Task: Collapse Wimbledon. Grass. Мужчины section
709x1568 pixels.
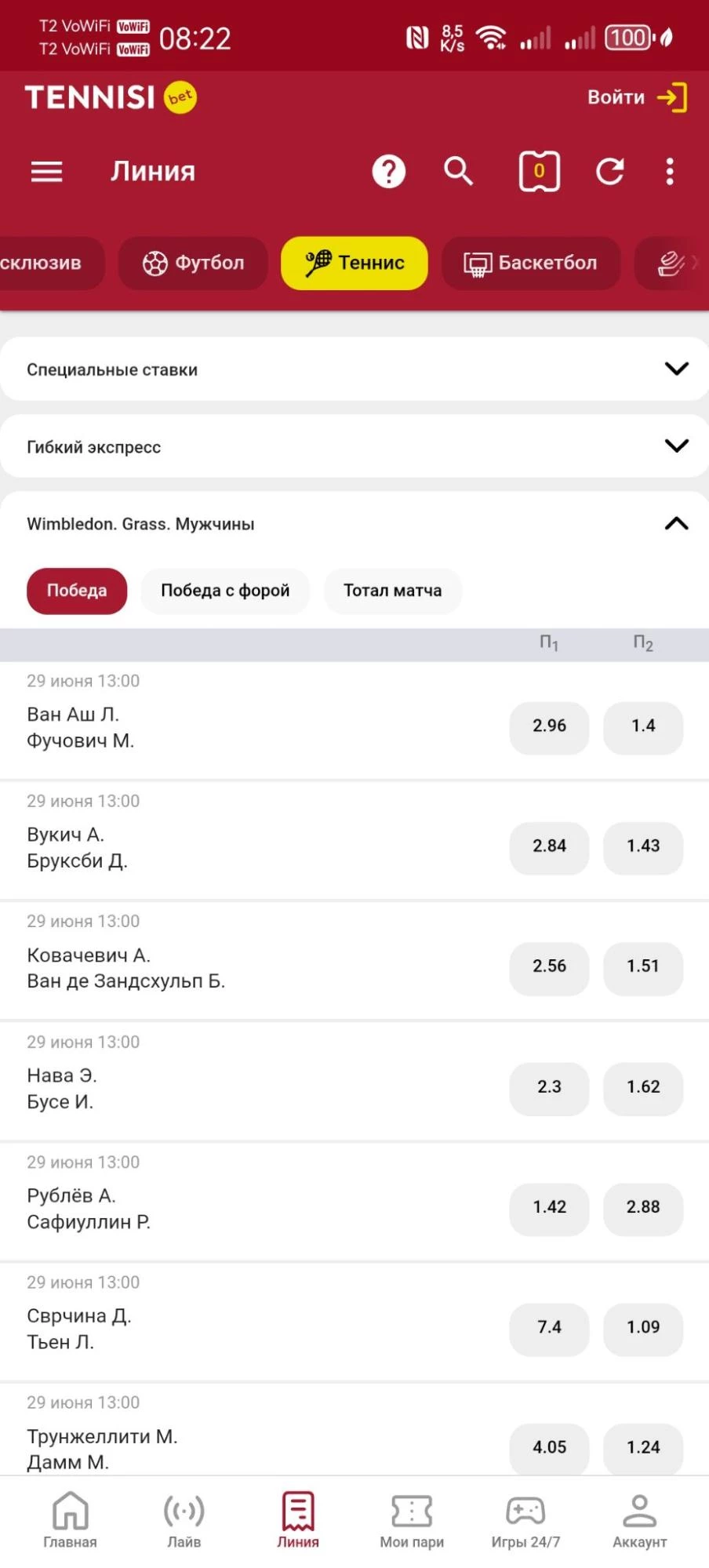Action: [x=354, y=523]
